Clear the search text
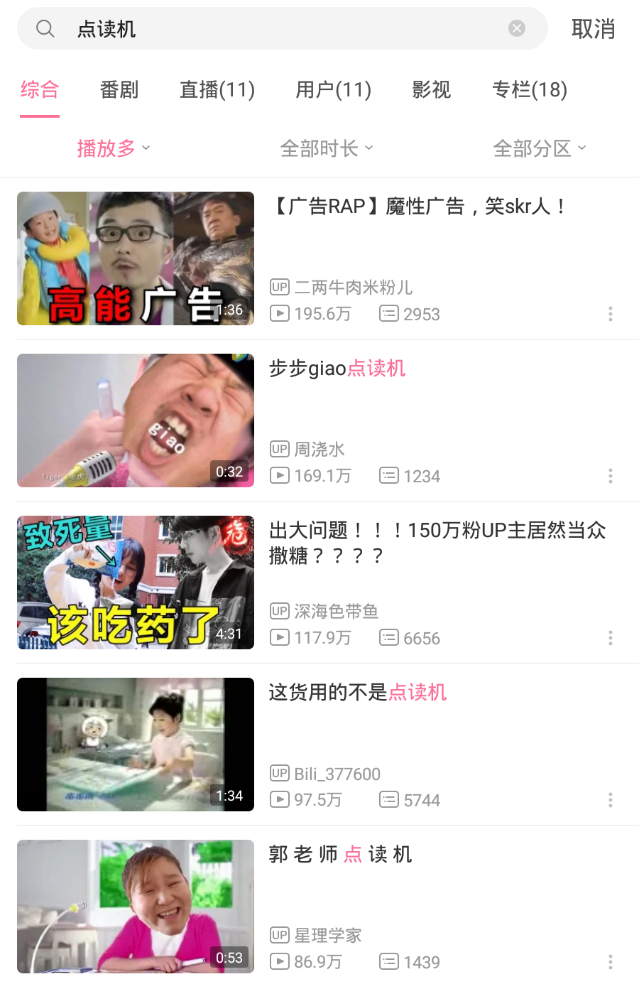 pos(517,29)
